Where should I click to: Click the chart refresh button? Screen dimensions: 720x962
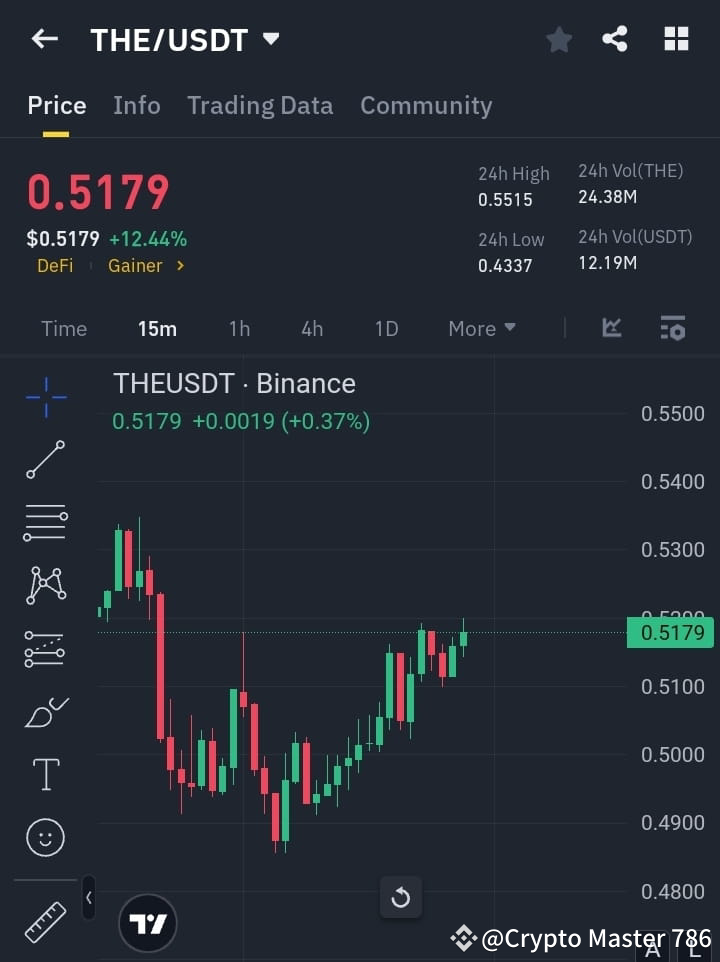coord(401,898)
